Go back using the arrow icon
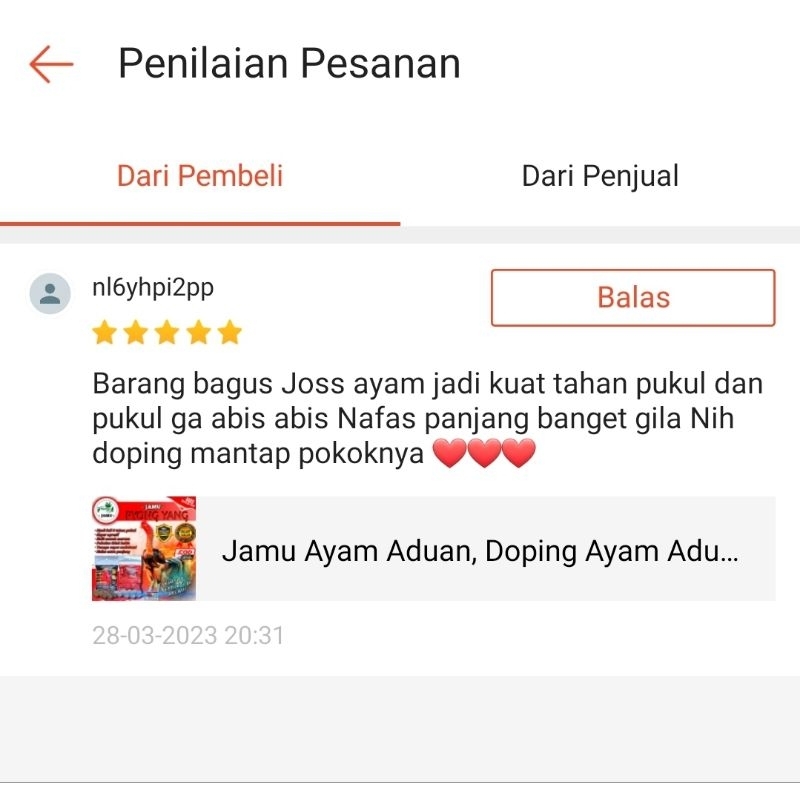Screen dimensions: 800x800 tap(51, 64)
